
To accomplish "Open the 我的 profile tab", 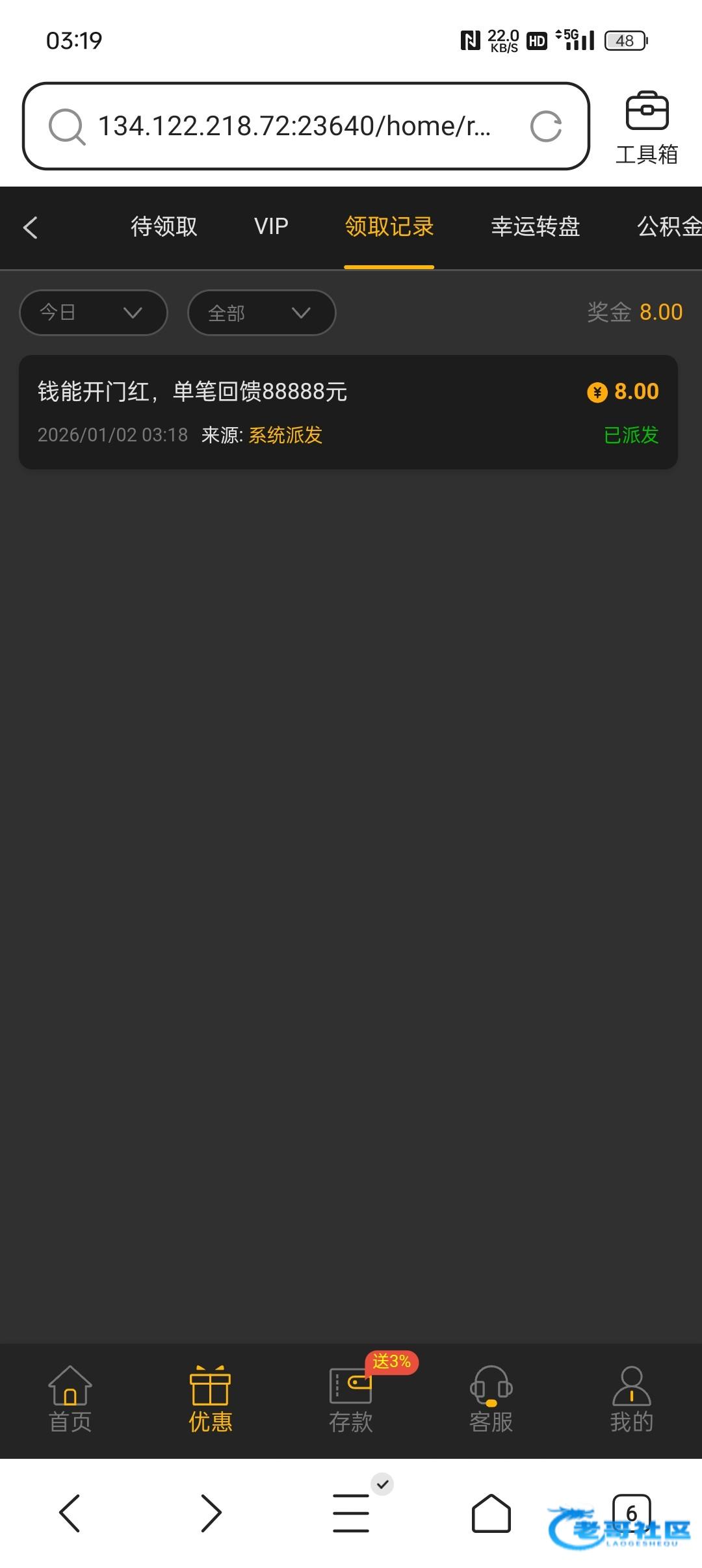I will pos(631,1400).
